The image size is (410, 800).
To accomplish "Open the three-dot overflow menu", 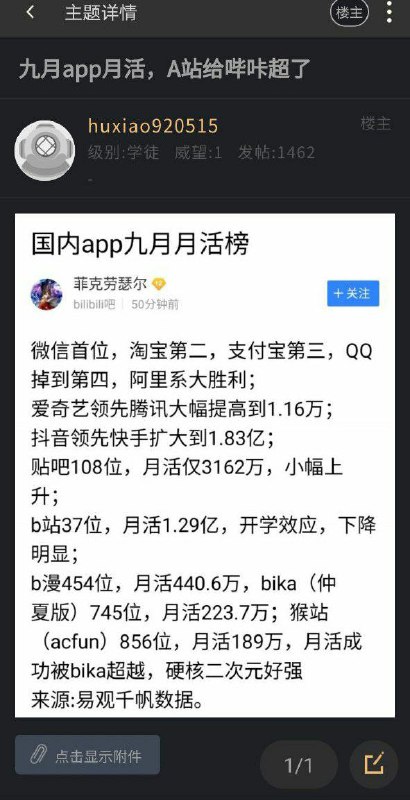I will click(x=390, y=13).
